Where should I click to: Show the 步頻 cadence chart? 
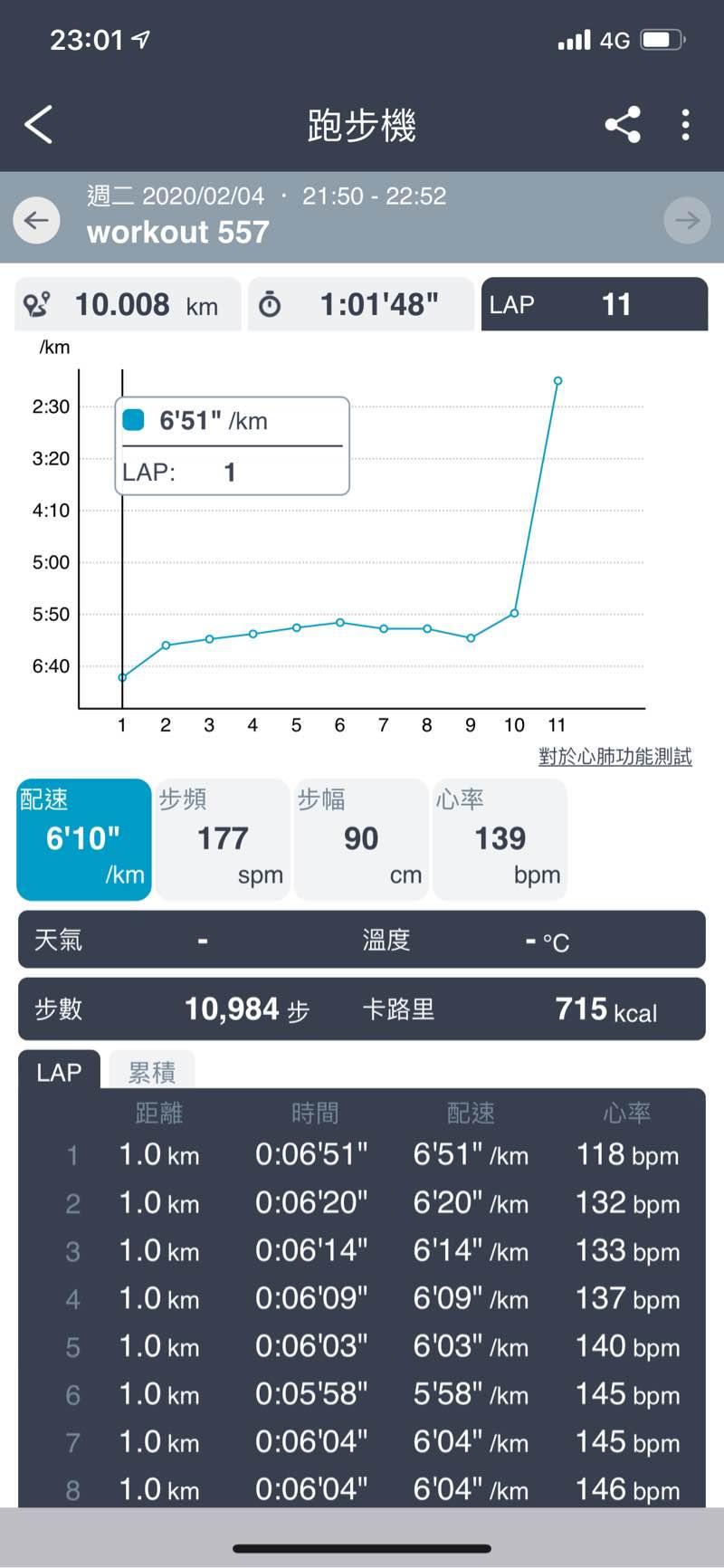tap(223, 839)
